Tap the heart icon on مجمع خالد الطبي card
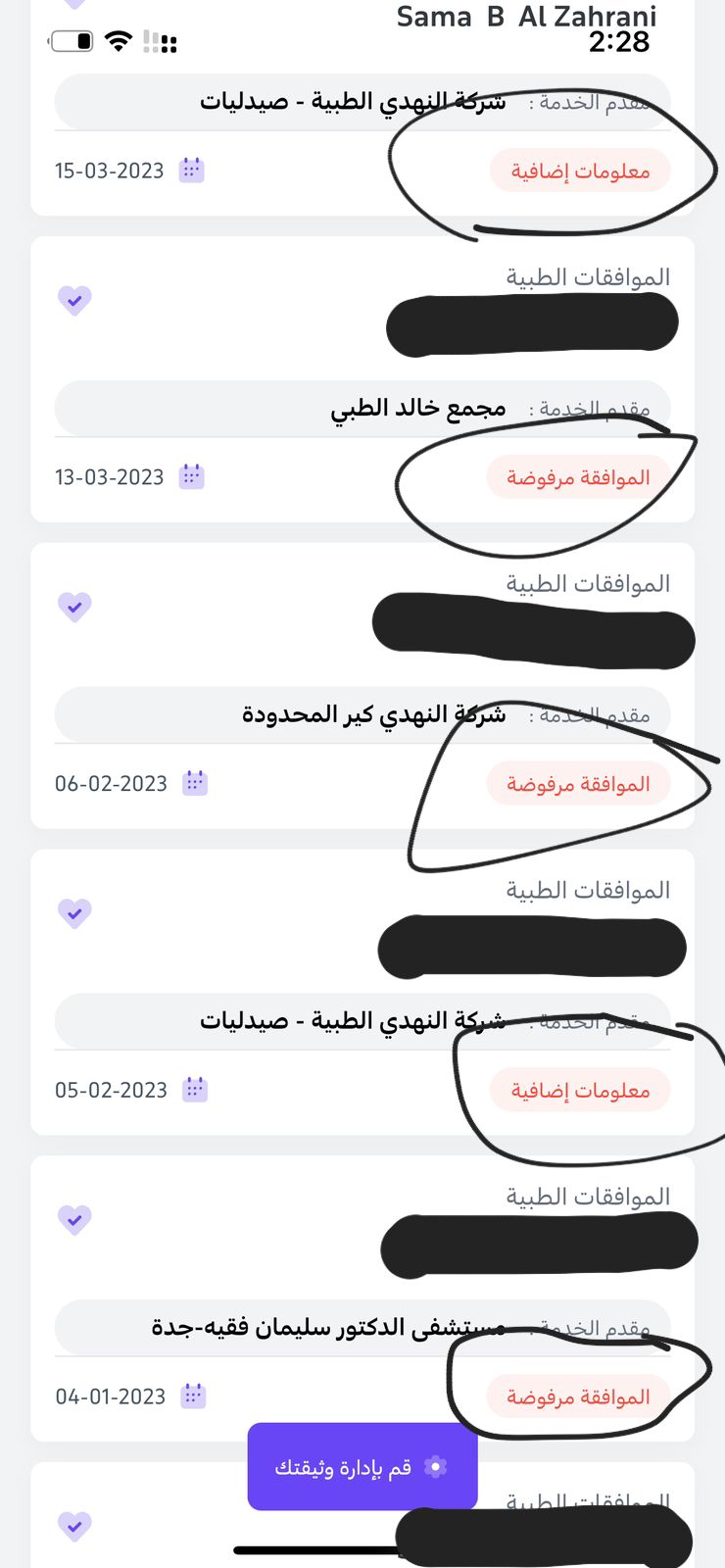This screenshot has height=1568, width=725. pos(74,299)
